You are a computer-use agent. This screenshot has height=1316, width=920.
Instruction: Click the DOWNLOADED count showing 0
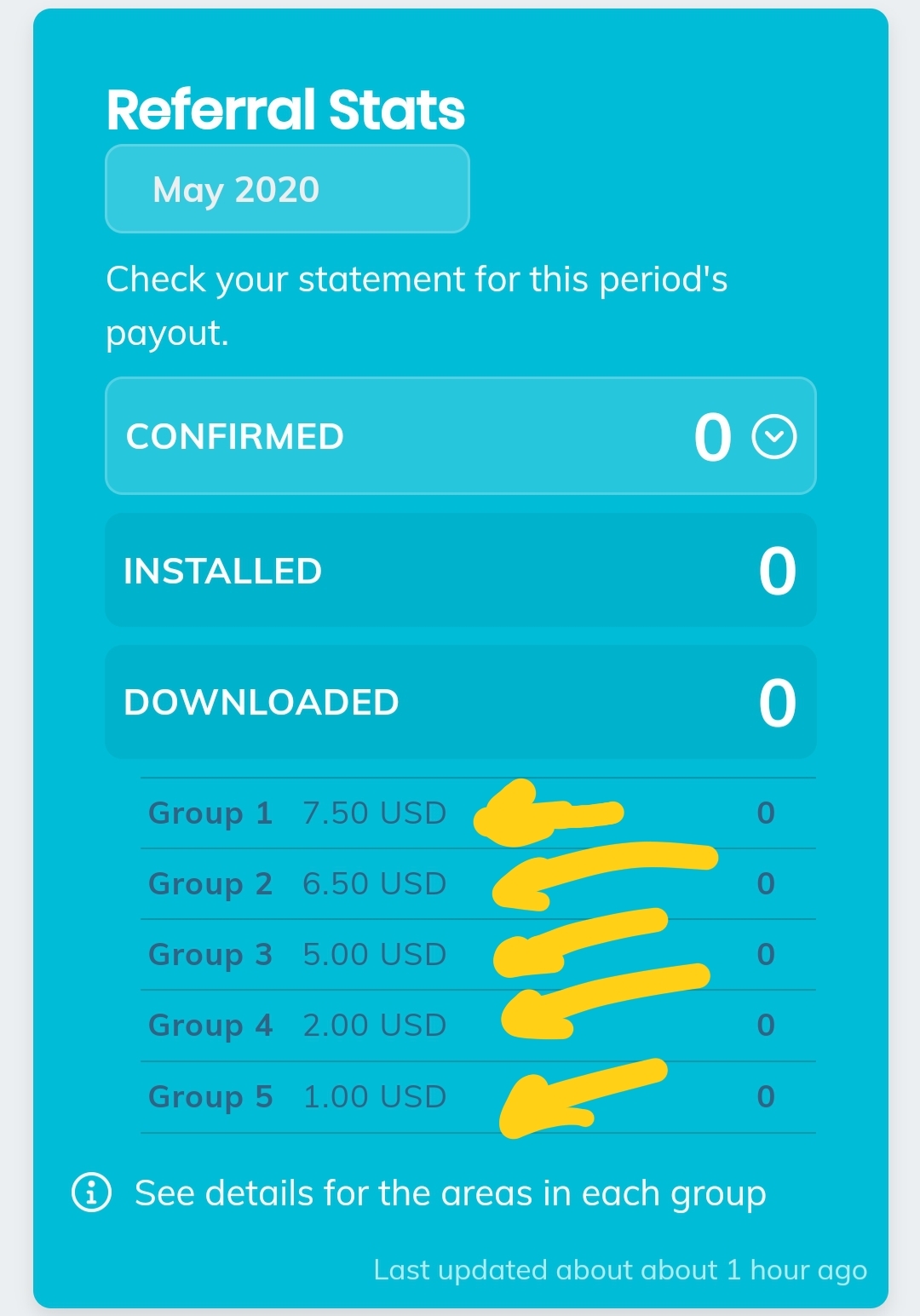pos(776,702)
